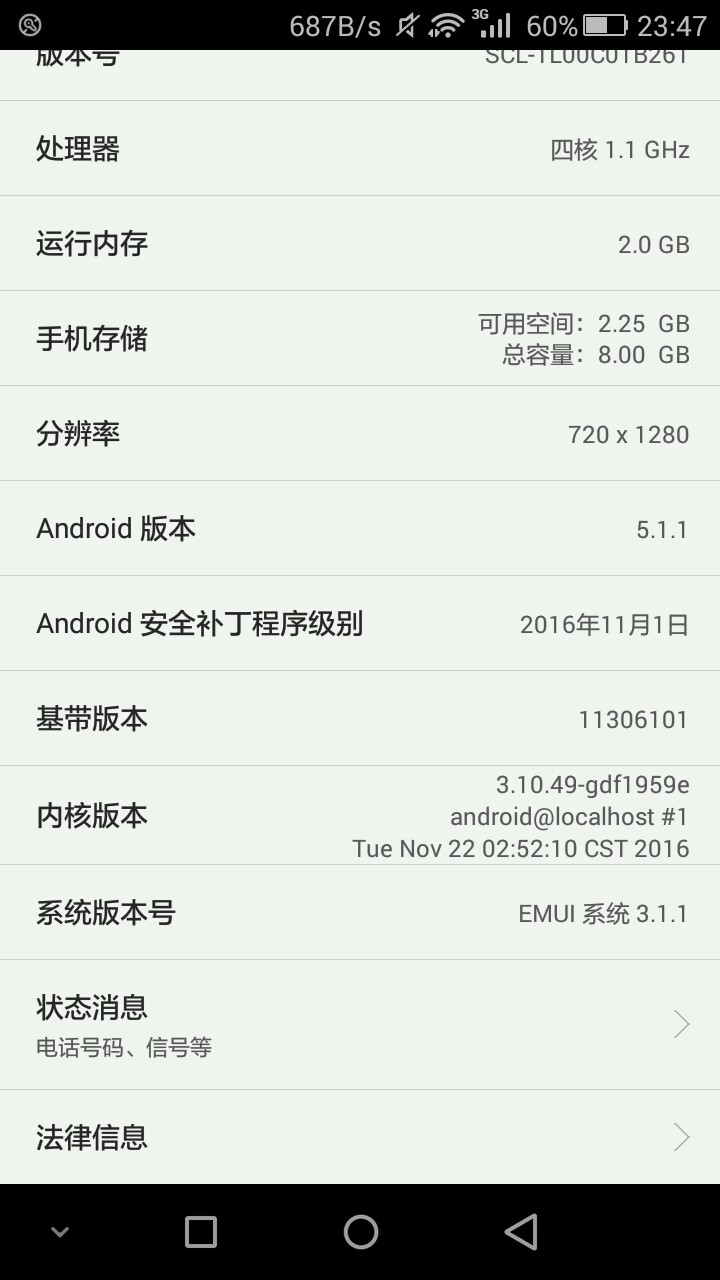Go to the home screen
The image size is (720, 1280).
(x=361, y=1232)
